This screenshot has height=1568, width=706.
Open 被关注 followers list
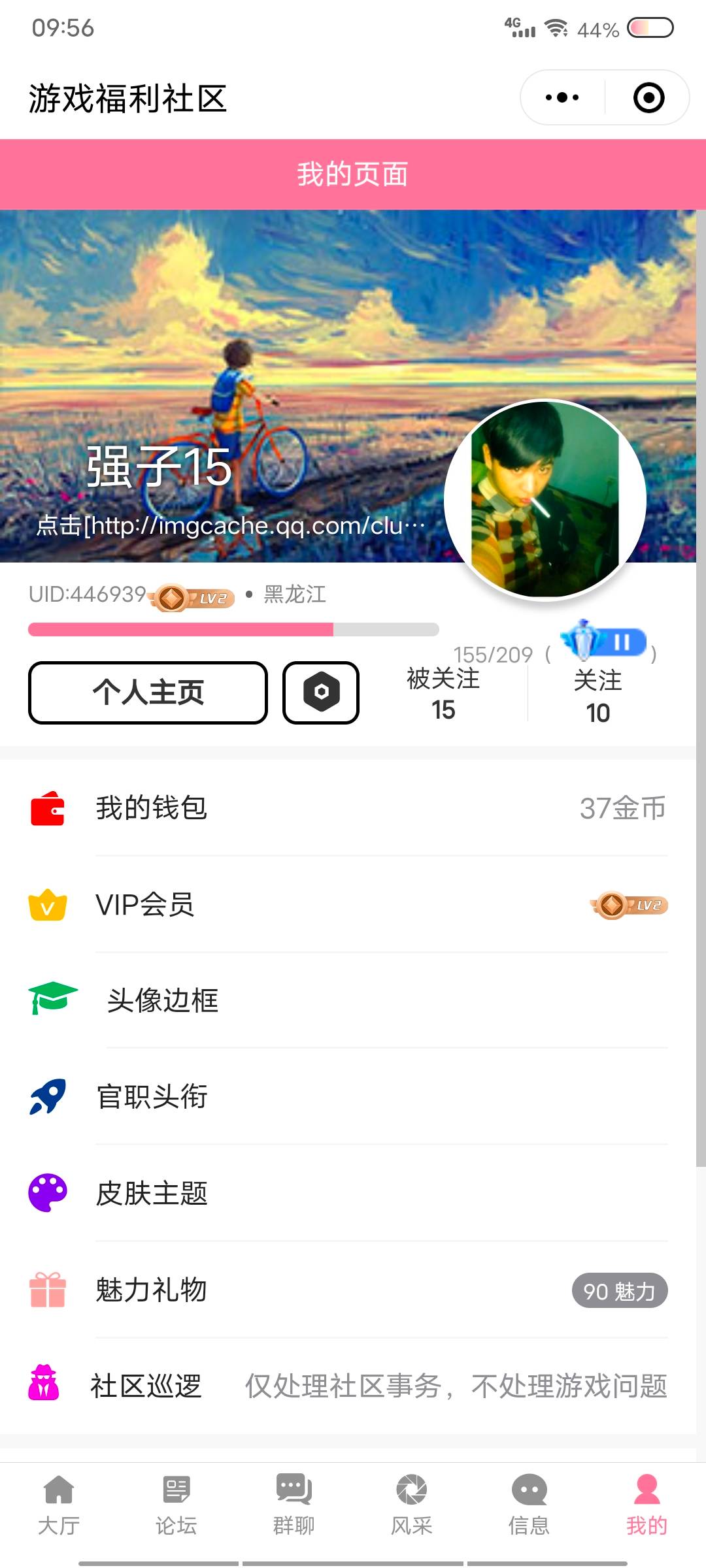click(443, 694)
